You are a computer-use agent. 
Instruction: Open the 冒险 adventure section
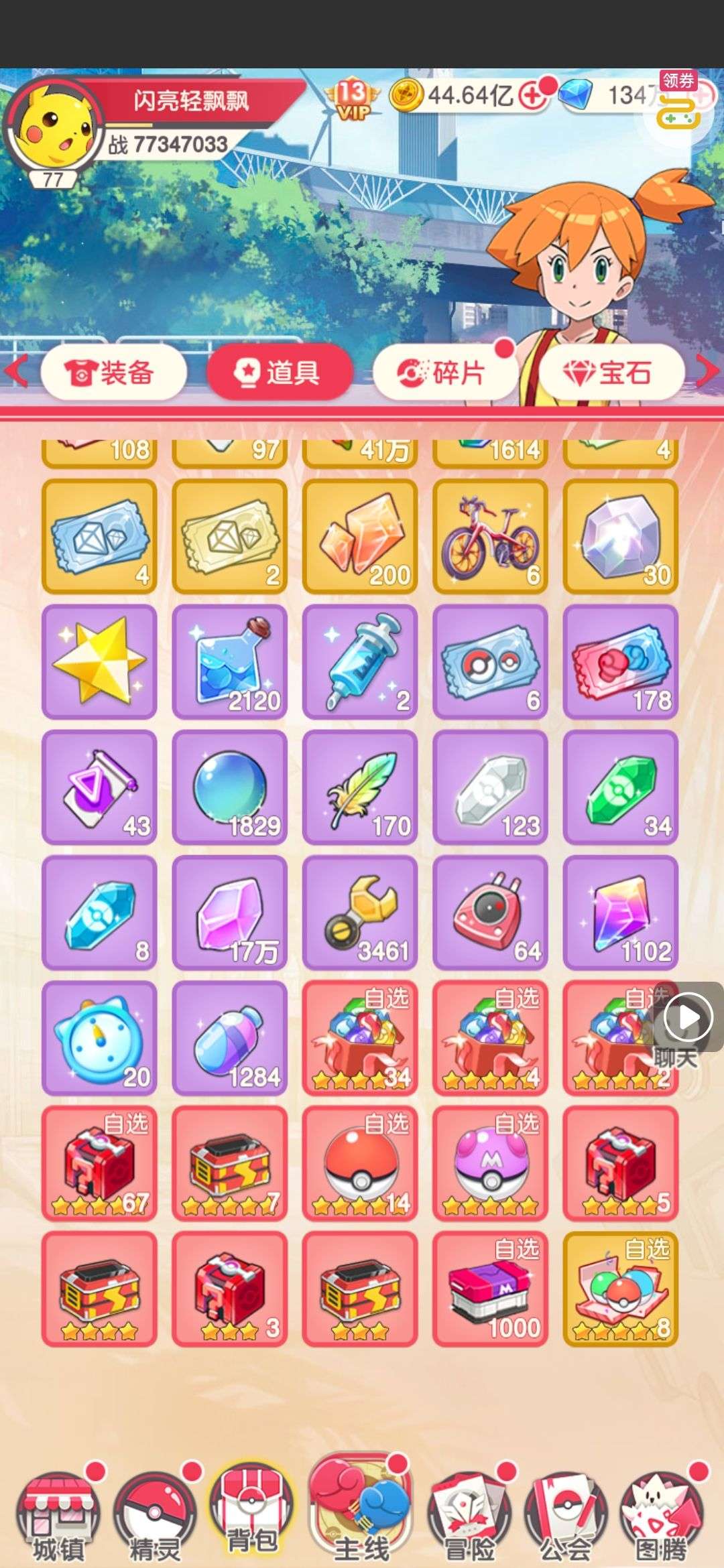[x=469, y=1516]
